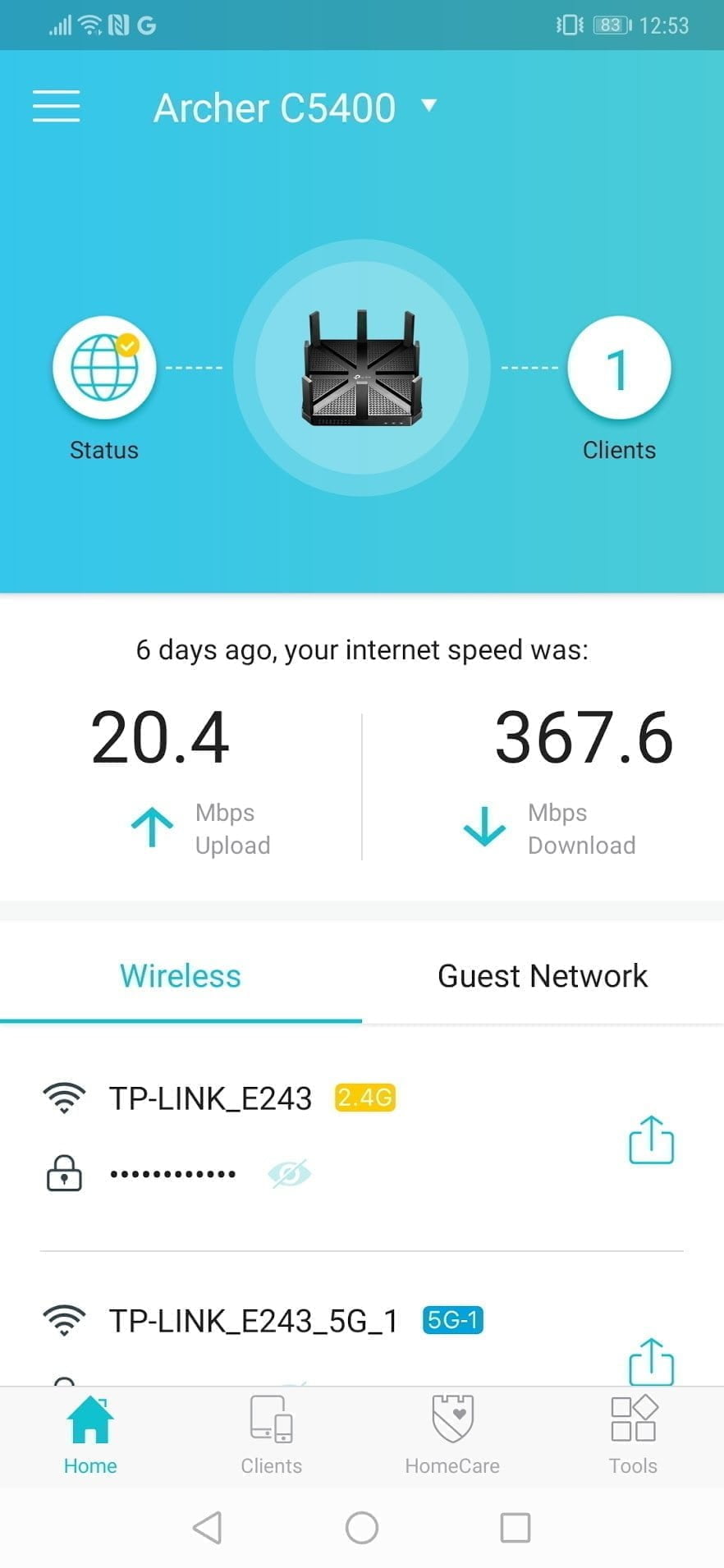Switch to the HomeCare tab
Image resolution: width=724 pixels, height=1568 pixels.
452,1435
